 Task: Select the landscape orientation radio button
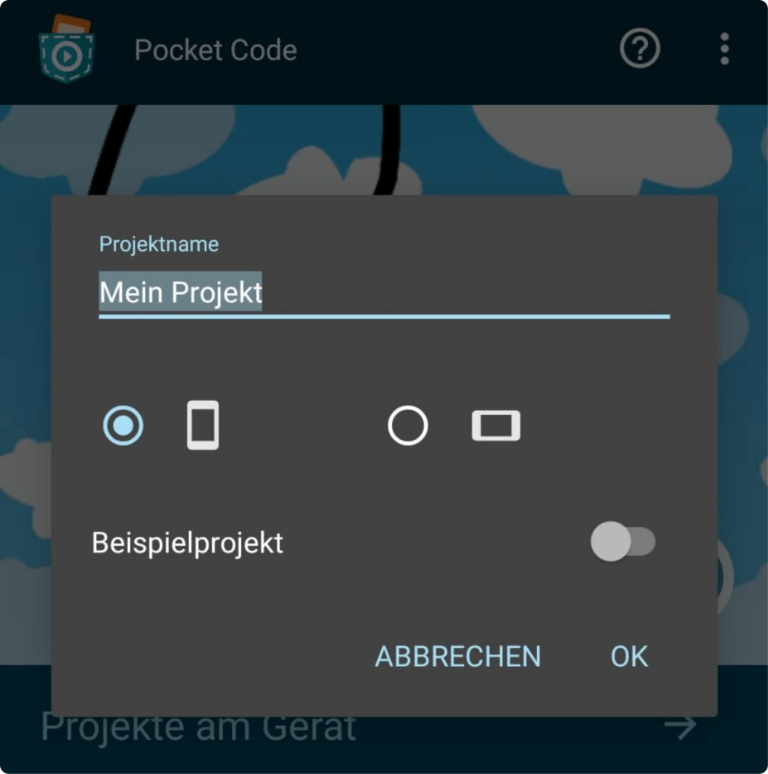tap(408, 426)
